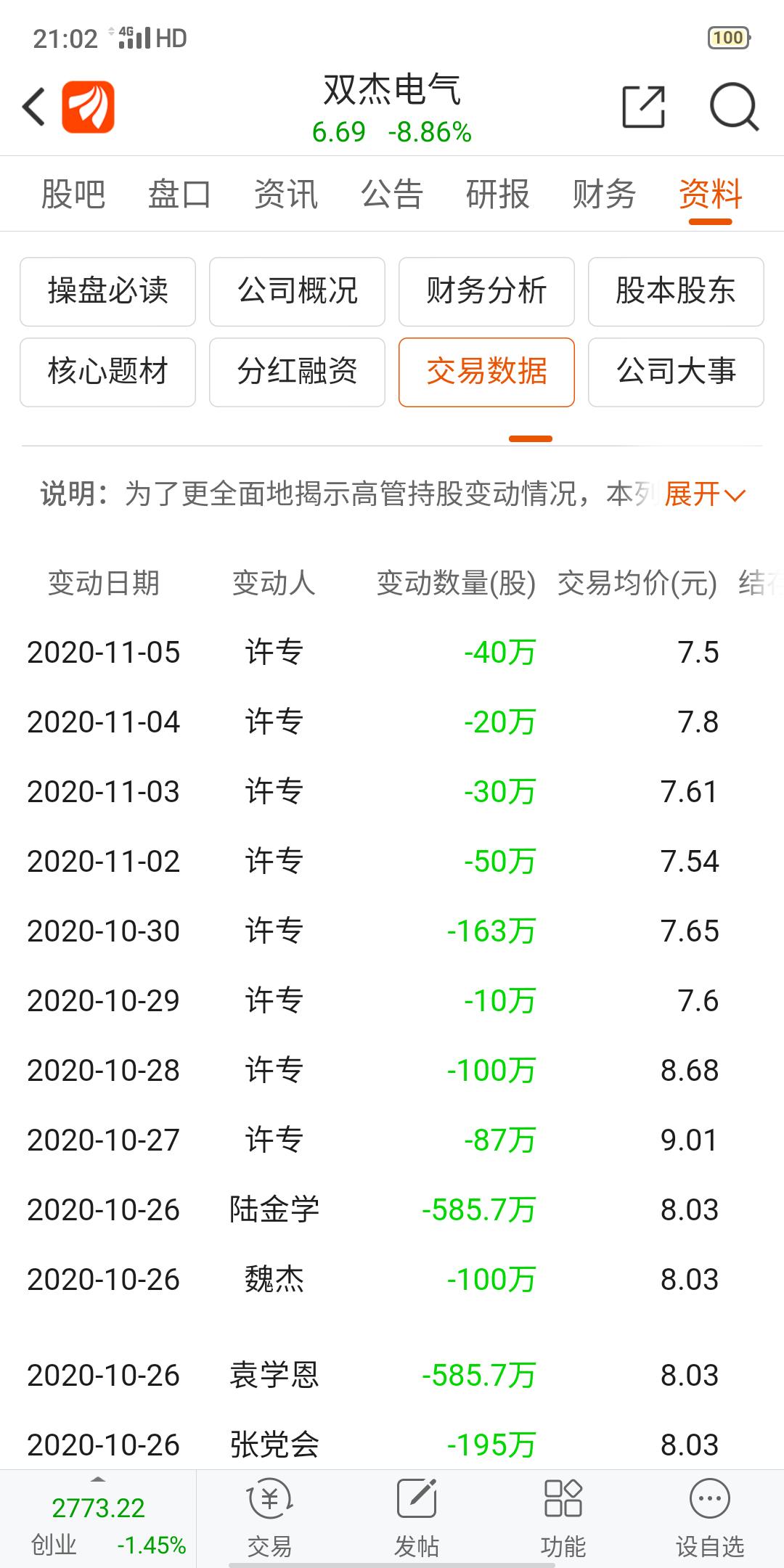This screenshot has height=1568, width=784.
Task: Open the 财务分析 section
Action: (x=486, y=292)
